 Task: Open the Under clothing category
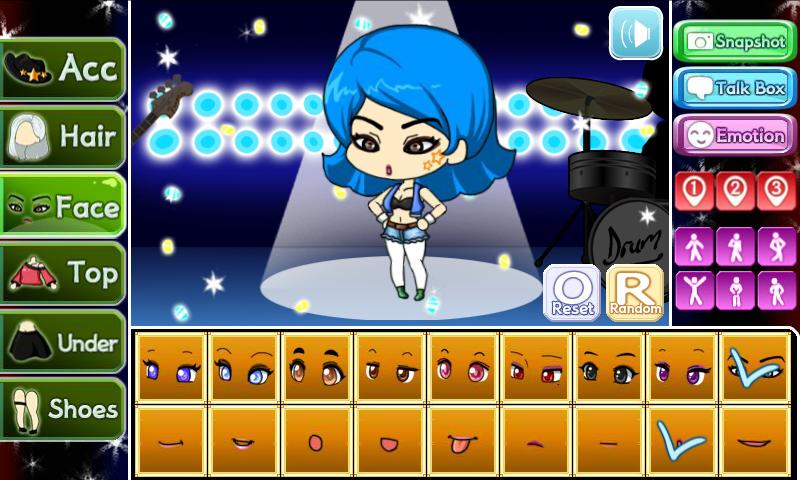64,342
